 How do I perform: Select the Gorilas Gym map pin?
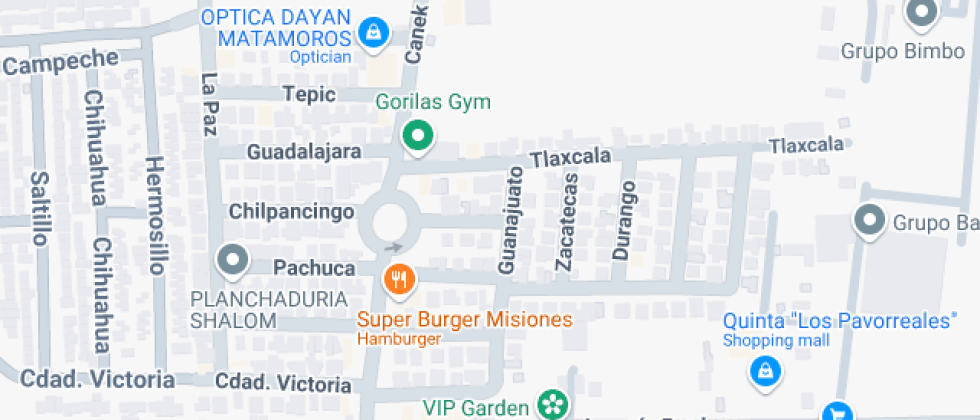tap(417, 134)
